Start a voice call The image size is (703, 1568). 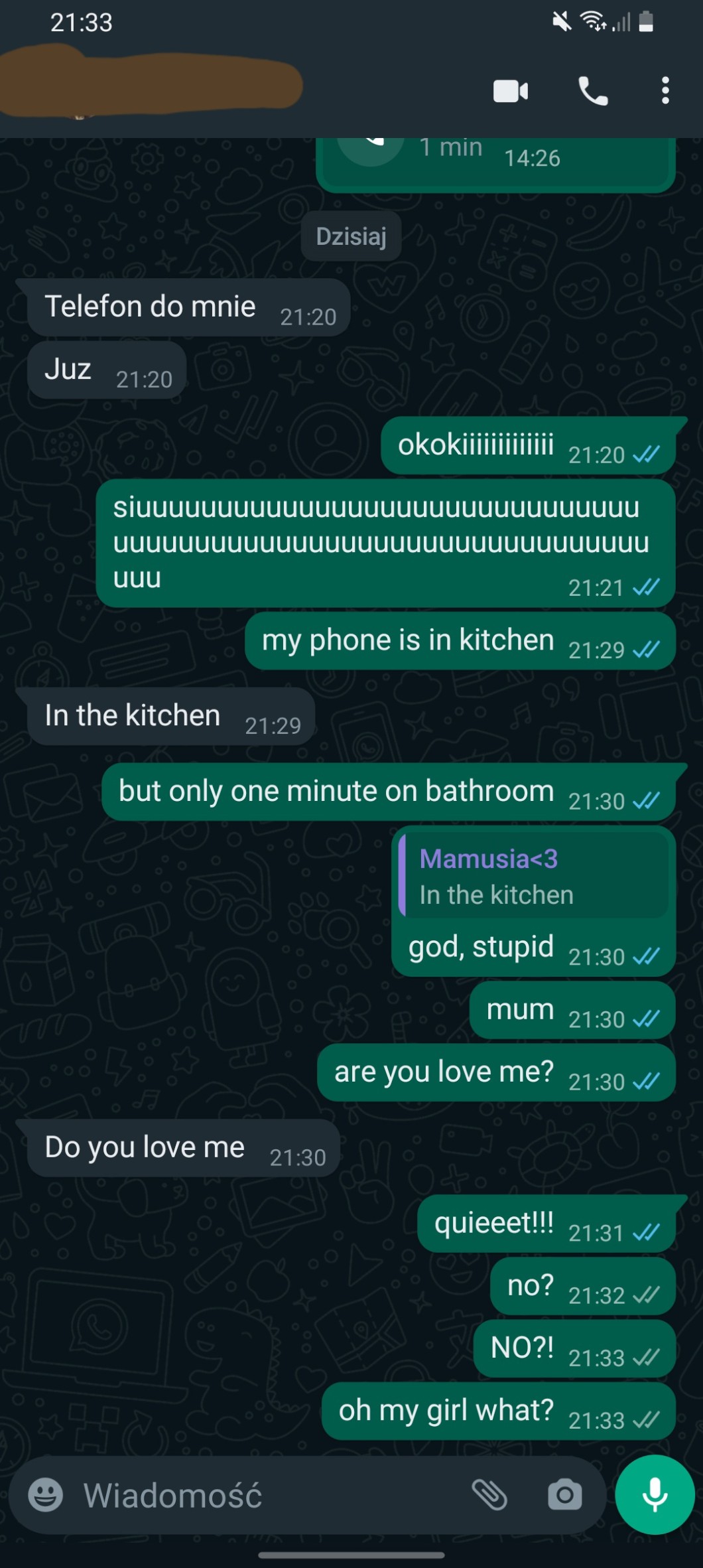(593, 91)
